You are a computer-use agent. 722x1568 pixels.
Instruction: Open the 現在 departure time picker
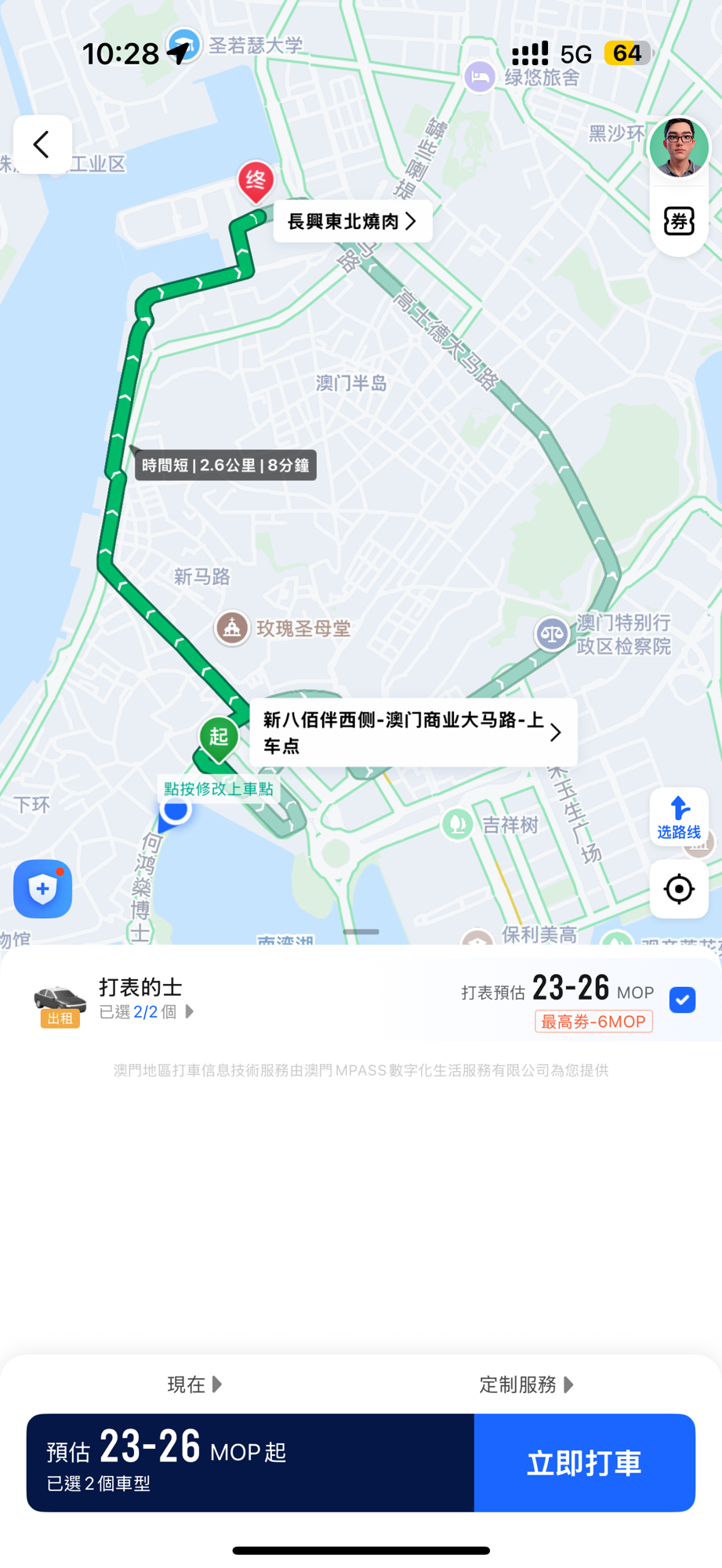point(194,1385)
